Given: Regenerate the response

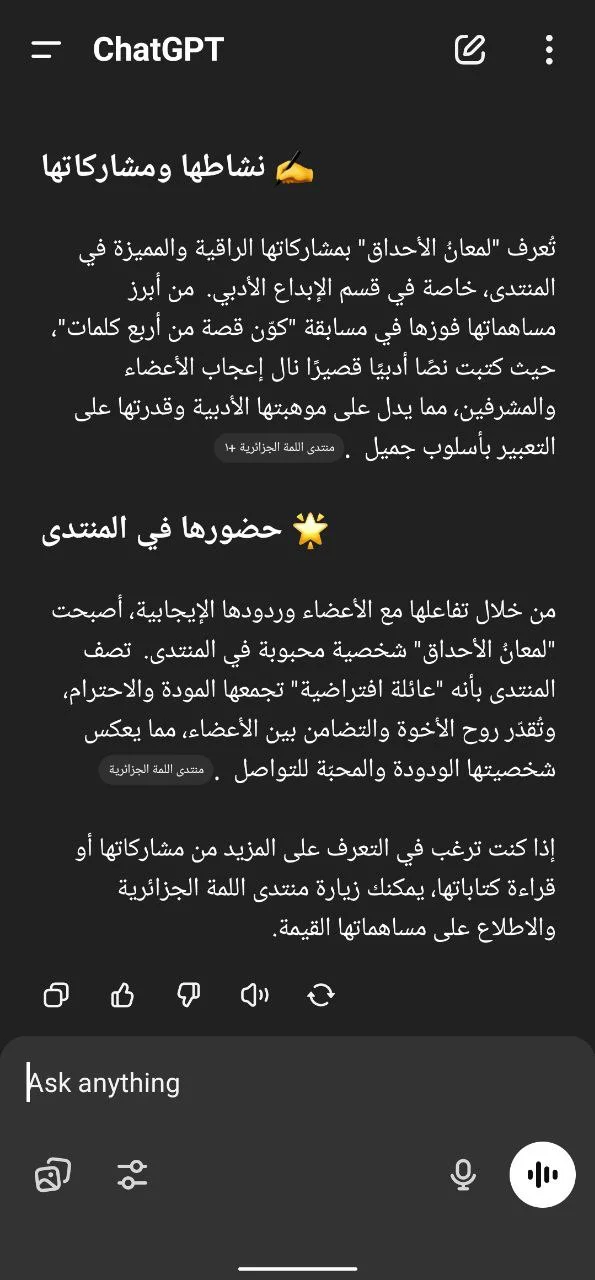Looking at the screenshot, I should pyautogui.click(x=321, y=994).
